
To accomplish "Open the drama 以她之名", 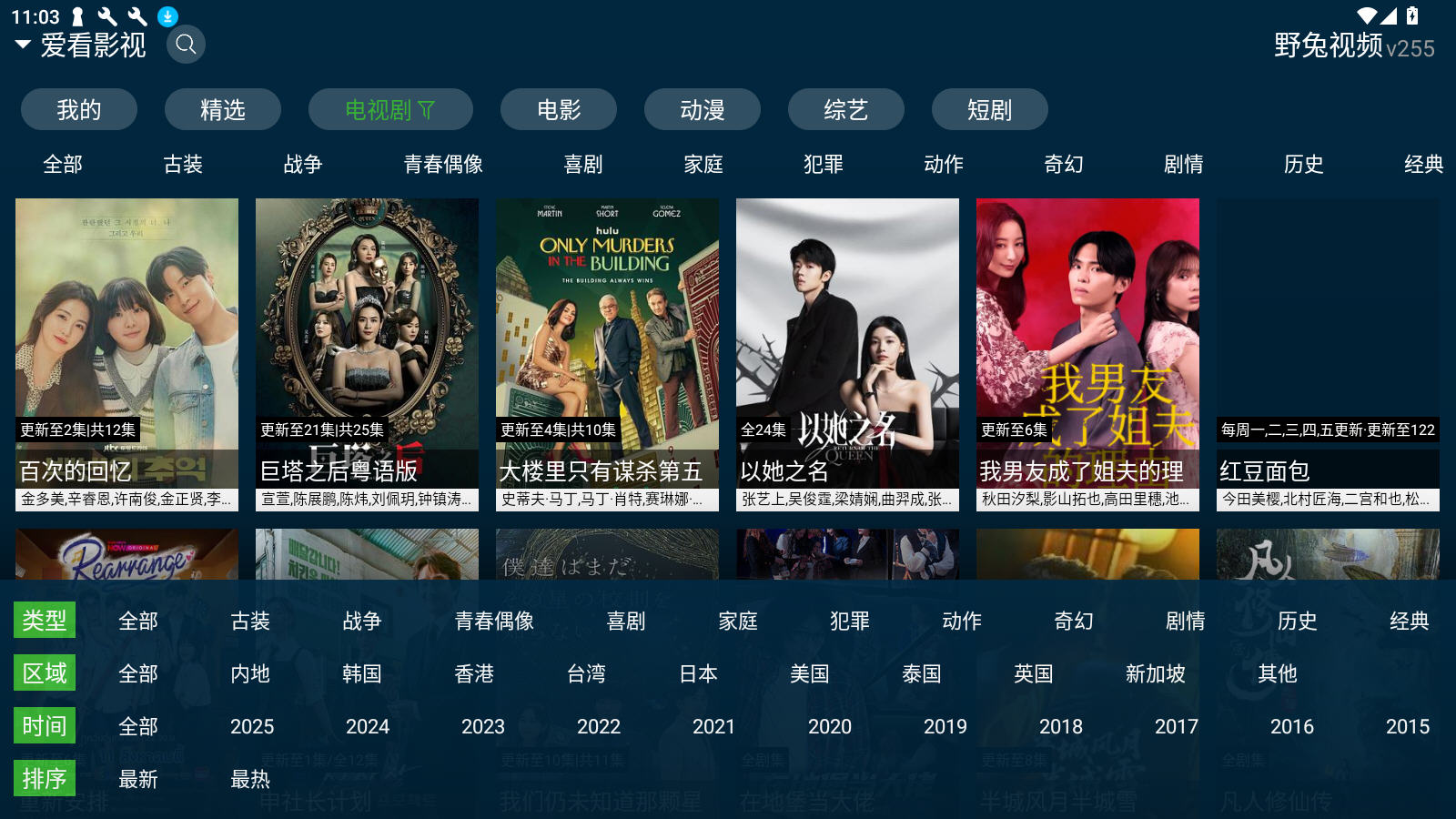I will (847, 354).
